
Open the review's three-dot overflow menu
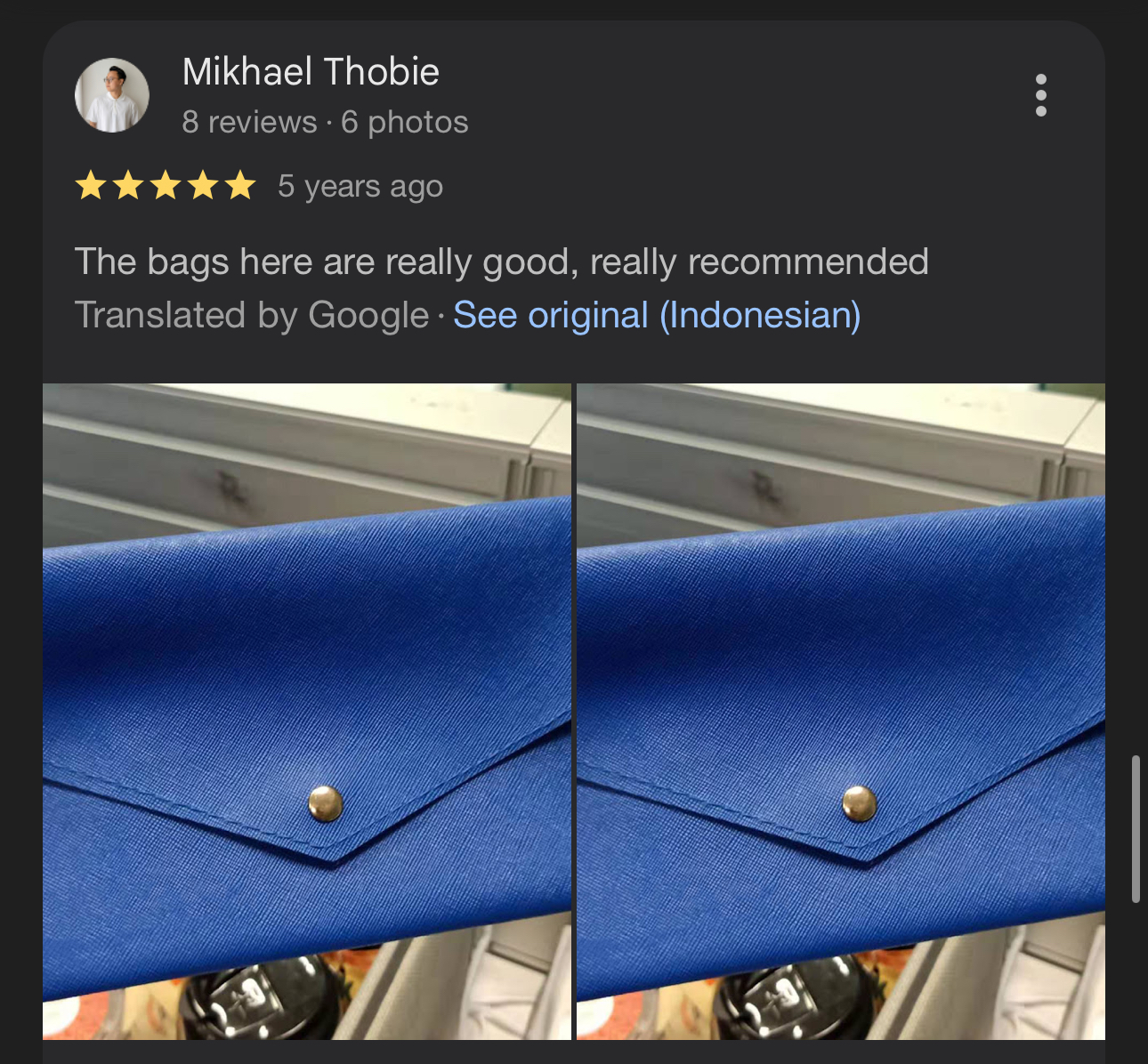point(1040,95)
